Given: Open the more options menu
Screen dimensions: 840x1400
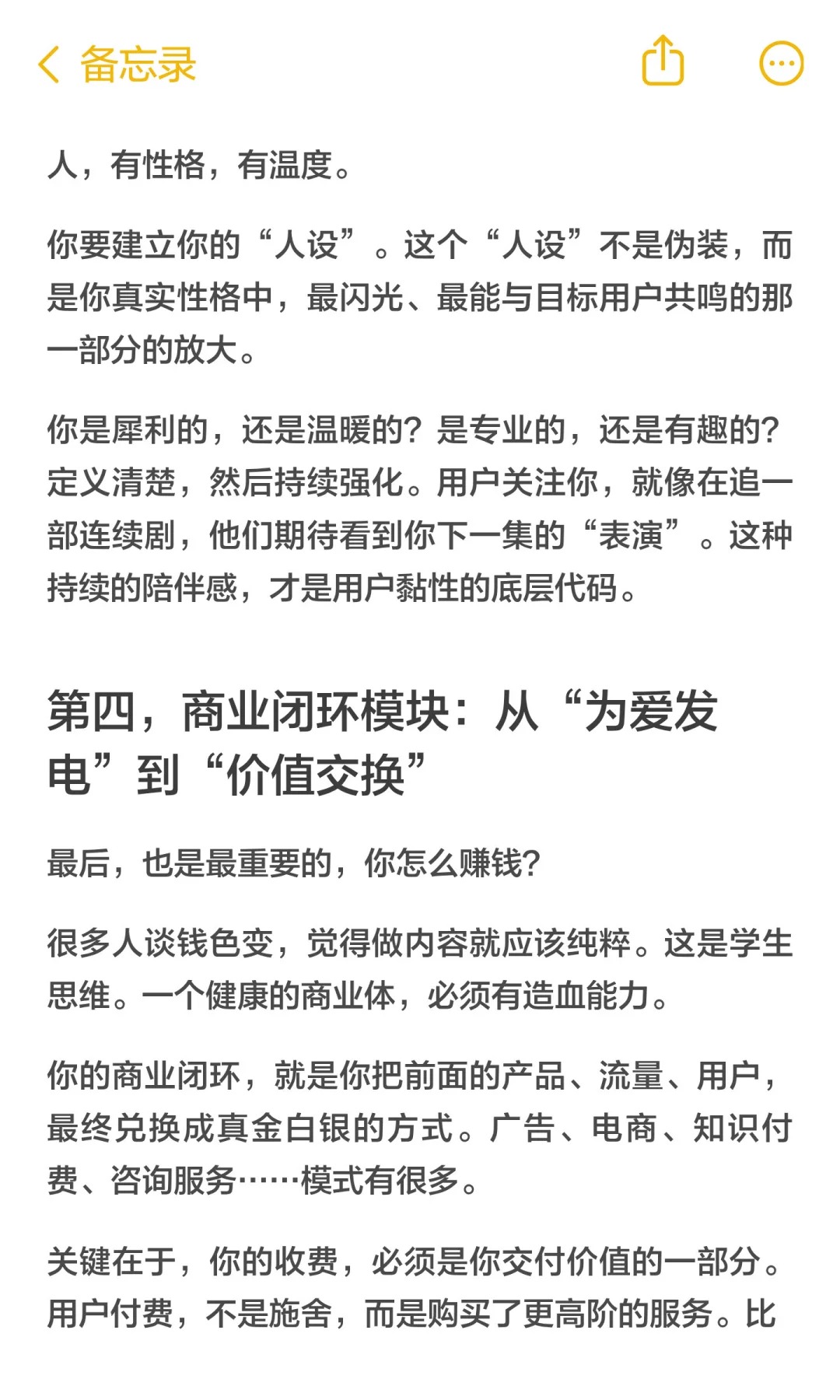Looking at the screenshot, I should (x=781, y=64).
